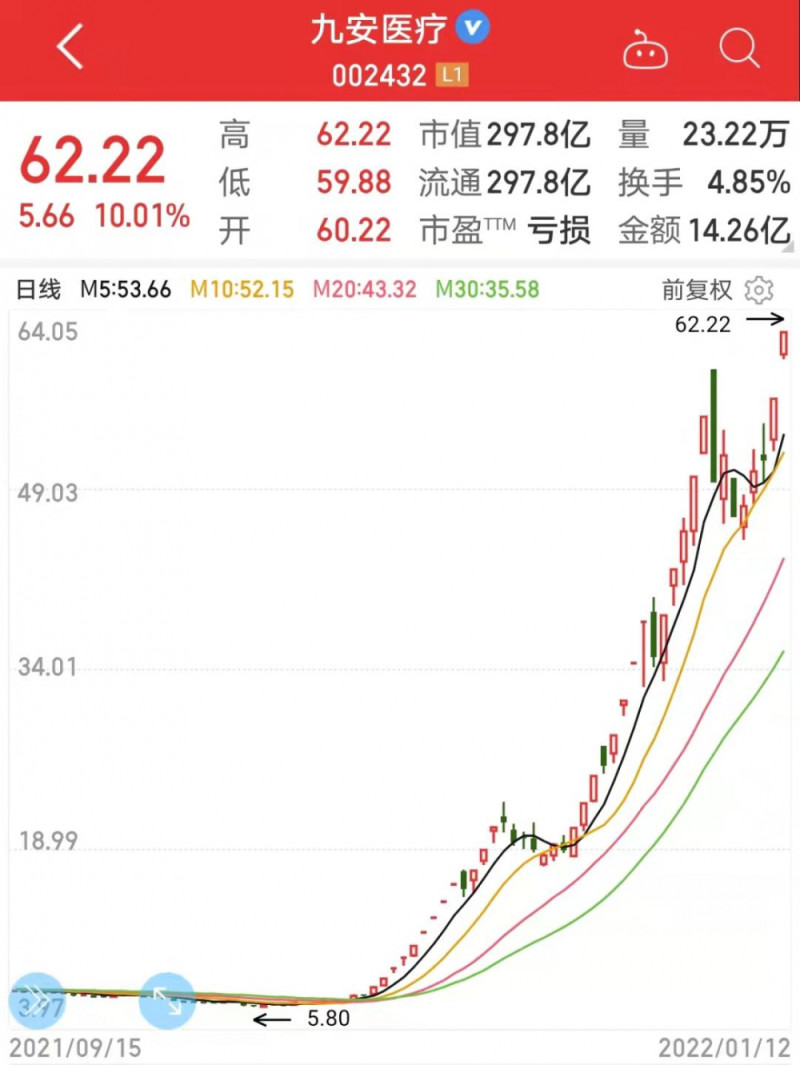Tap the double-chevron floating button
Screen dimensions: 800x1065
click(37, 1001)
